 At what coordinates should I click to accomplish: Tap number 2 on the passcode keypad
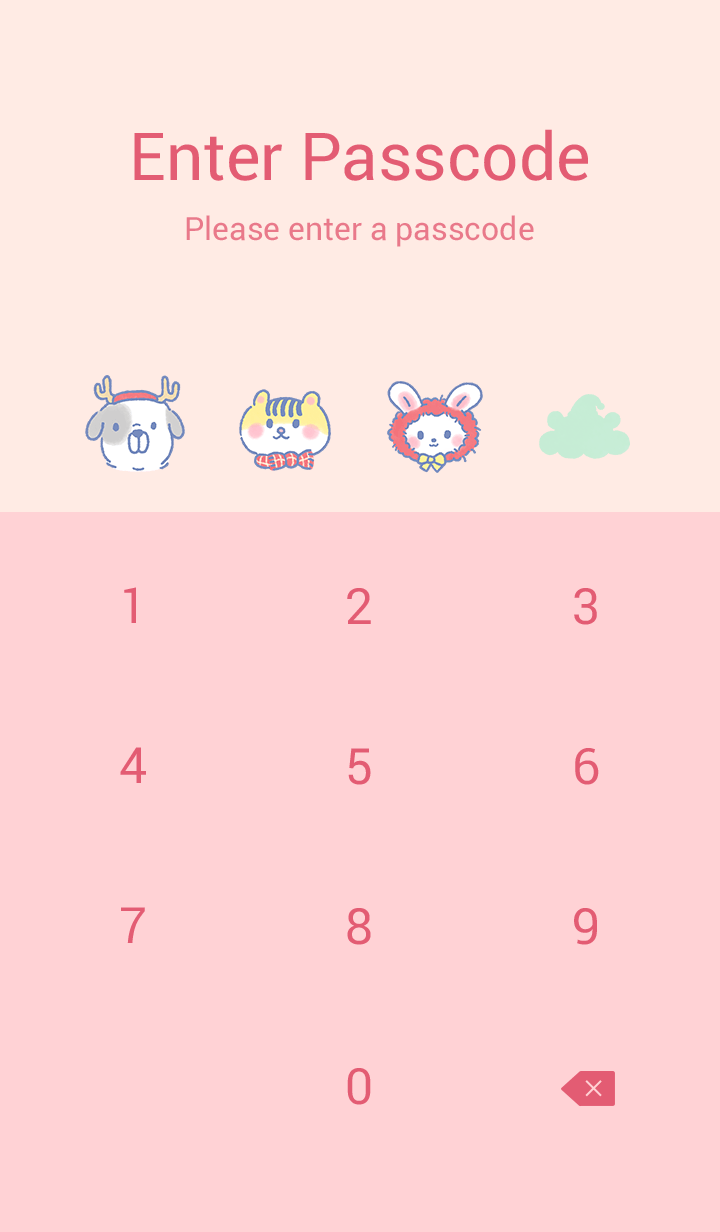tap(359, 607)
